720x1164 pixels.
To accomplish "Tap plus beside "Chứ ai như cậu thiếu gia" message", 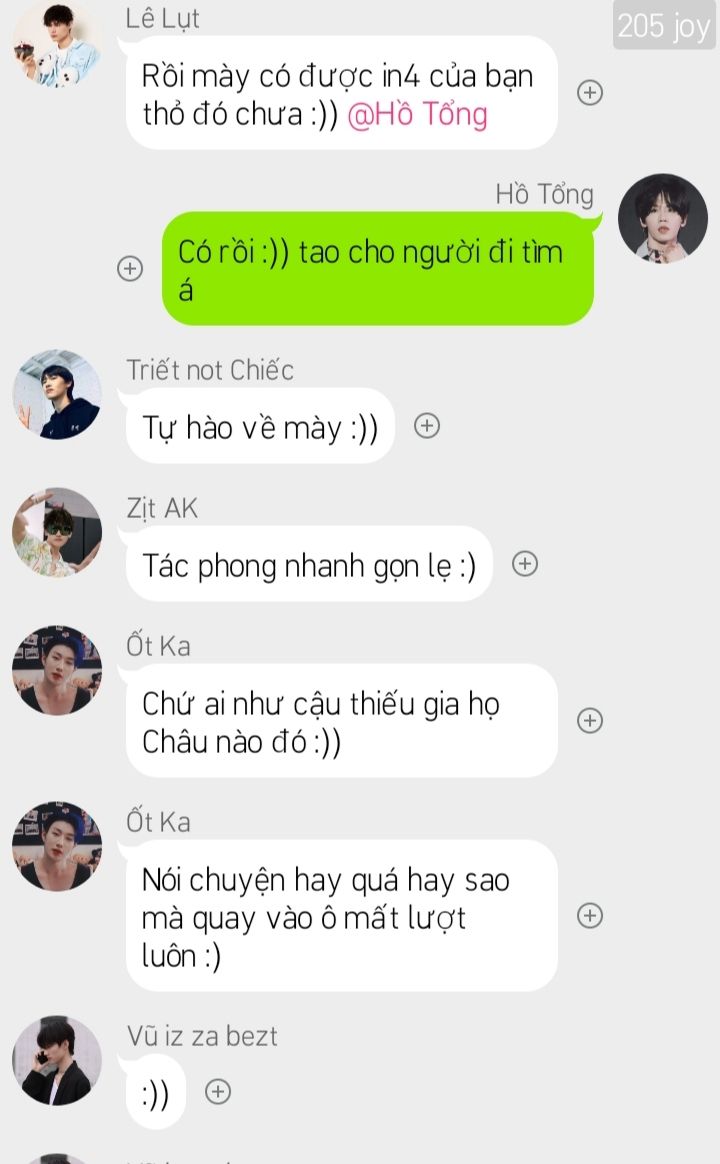I will pos(589,720).
